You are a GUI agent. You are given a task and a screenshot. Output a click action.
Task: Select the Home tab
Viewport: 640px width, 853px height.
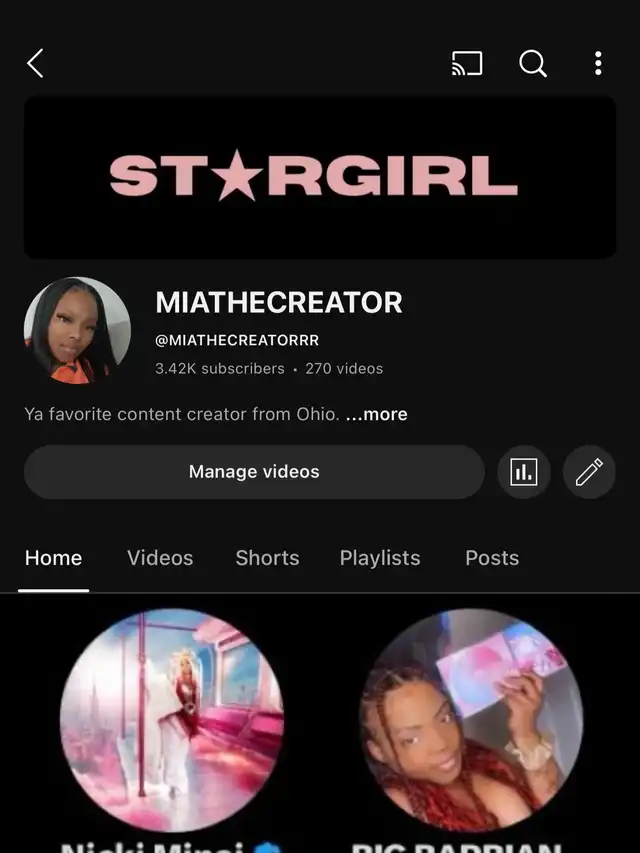click(x=53, y=558)
